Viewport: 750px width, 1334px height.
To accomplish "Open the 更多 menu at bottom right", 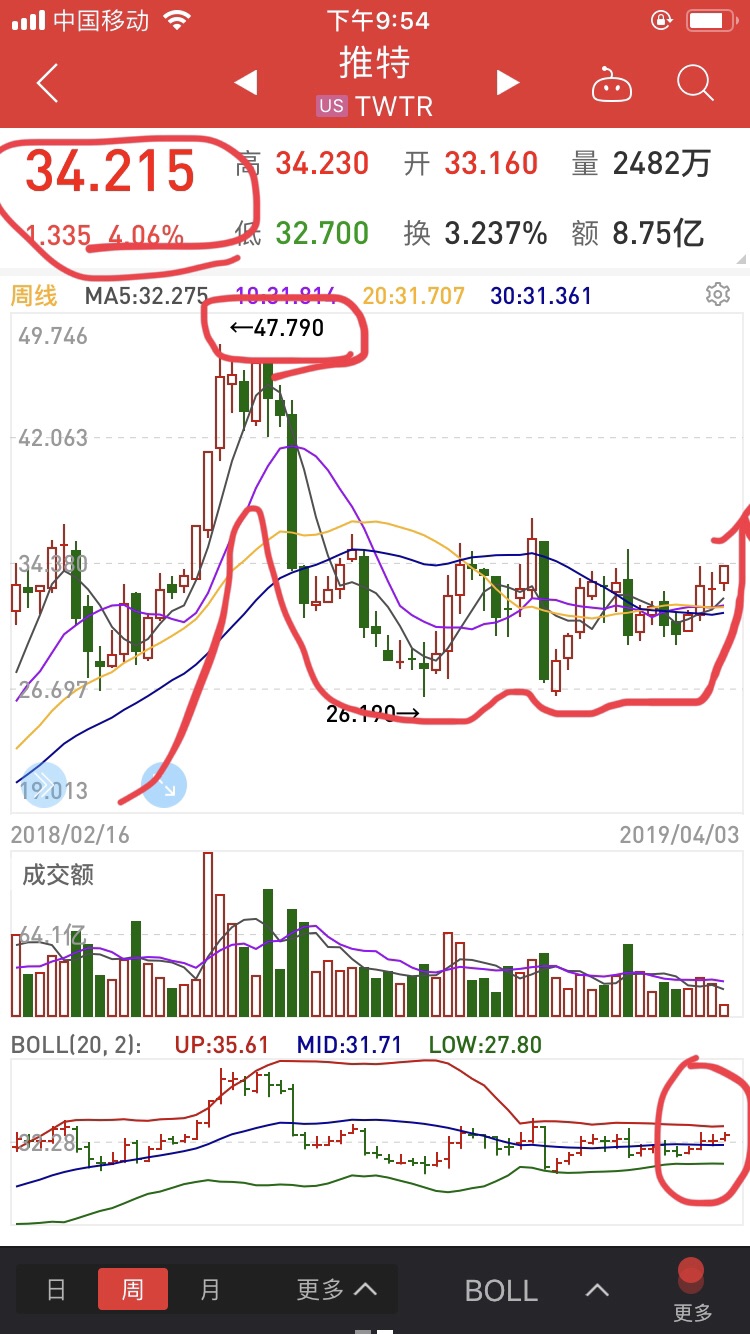I will pos(692,1291).
